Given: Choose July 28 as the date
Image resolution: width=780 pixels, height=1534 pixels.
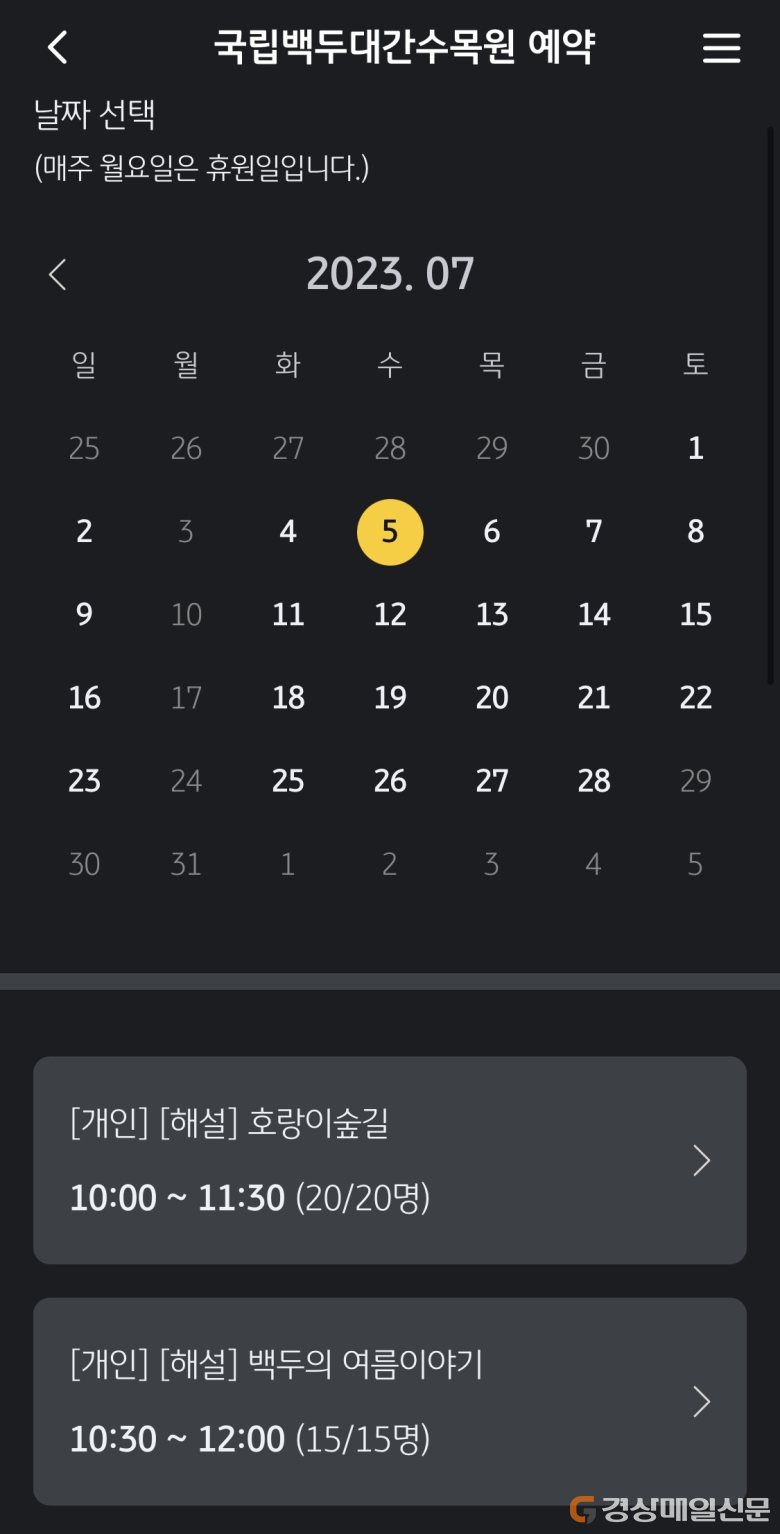Looking at the screenshot, I should click(x=594, y=780).
